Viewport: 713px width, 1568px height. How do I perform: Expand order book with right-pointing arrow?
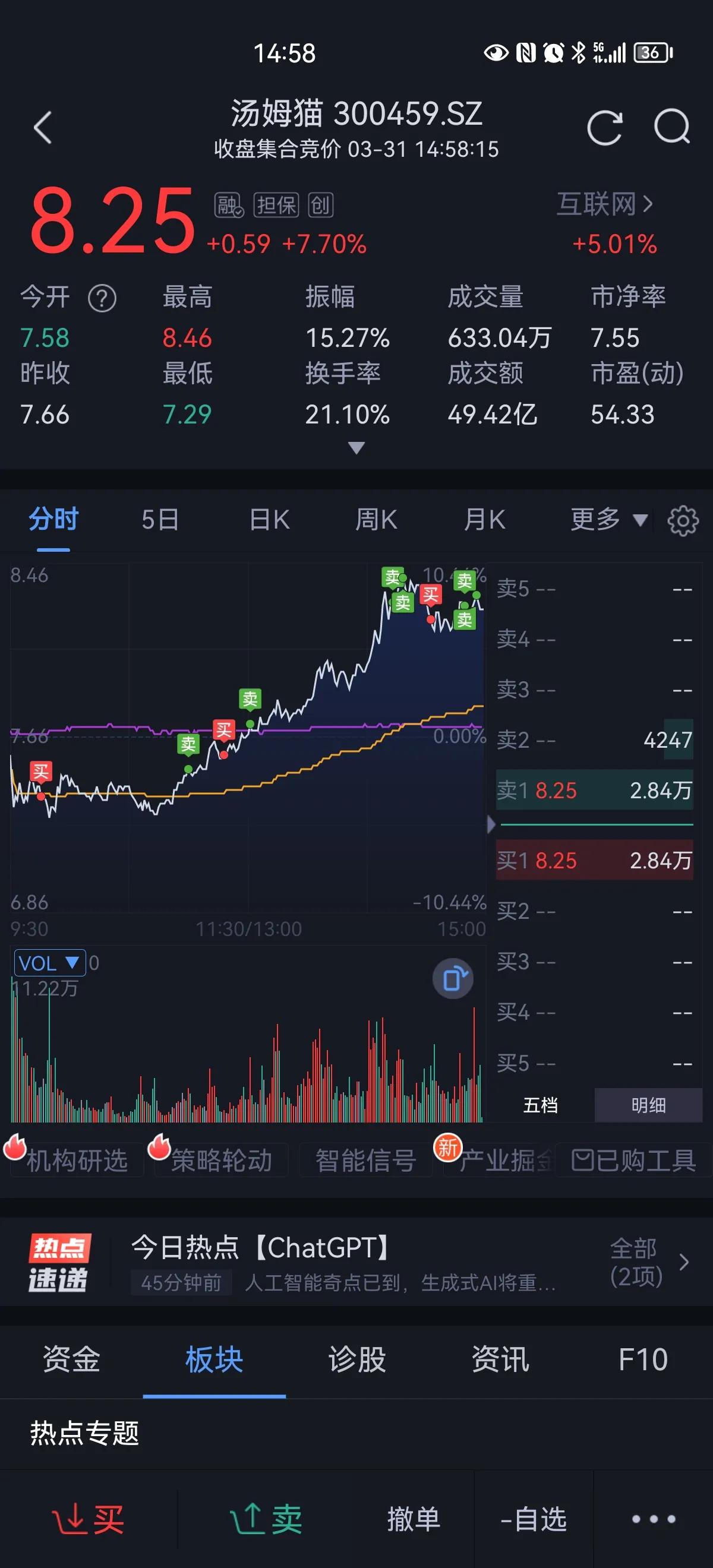(491, 826)
